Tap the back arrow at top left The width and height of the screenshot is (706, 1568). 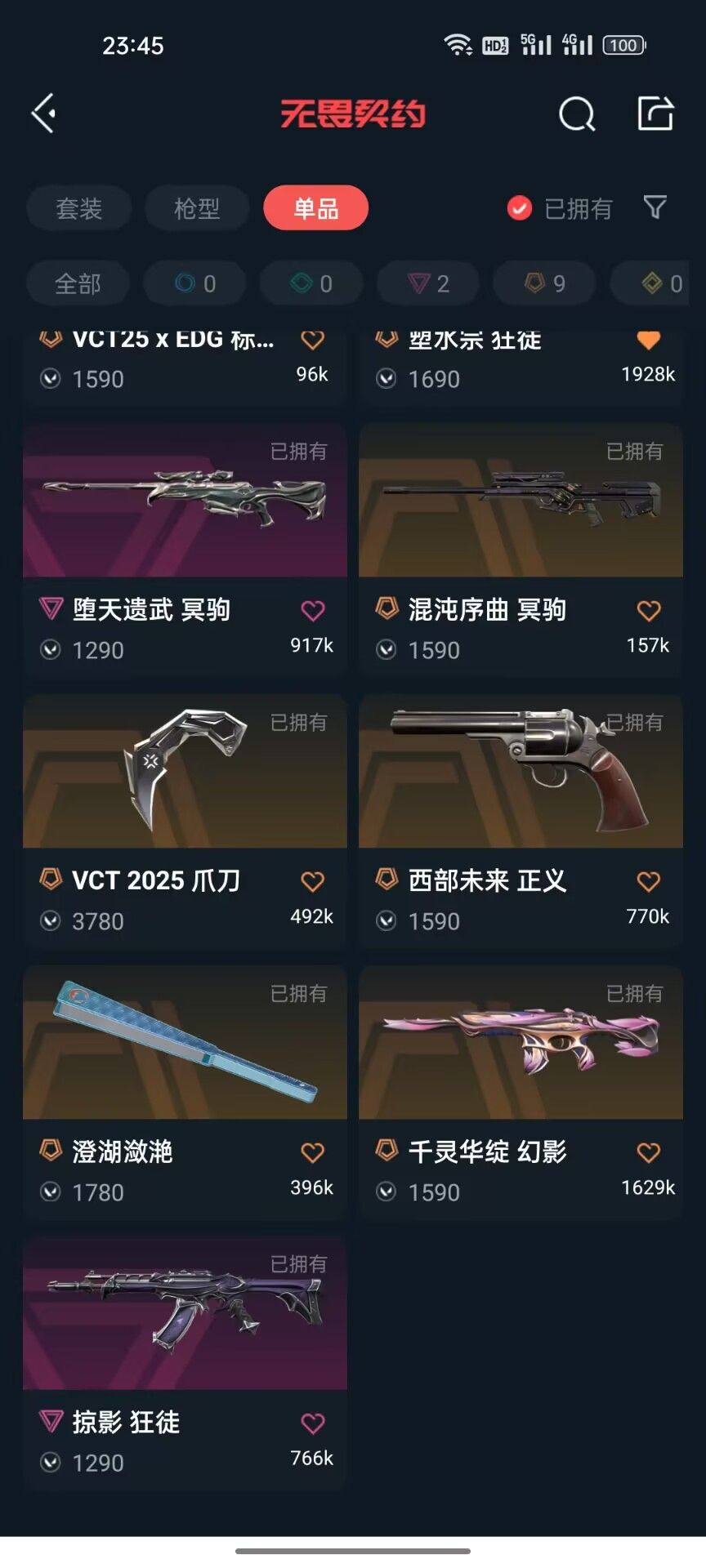coord(42,113)
